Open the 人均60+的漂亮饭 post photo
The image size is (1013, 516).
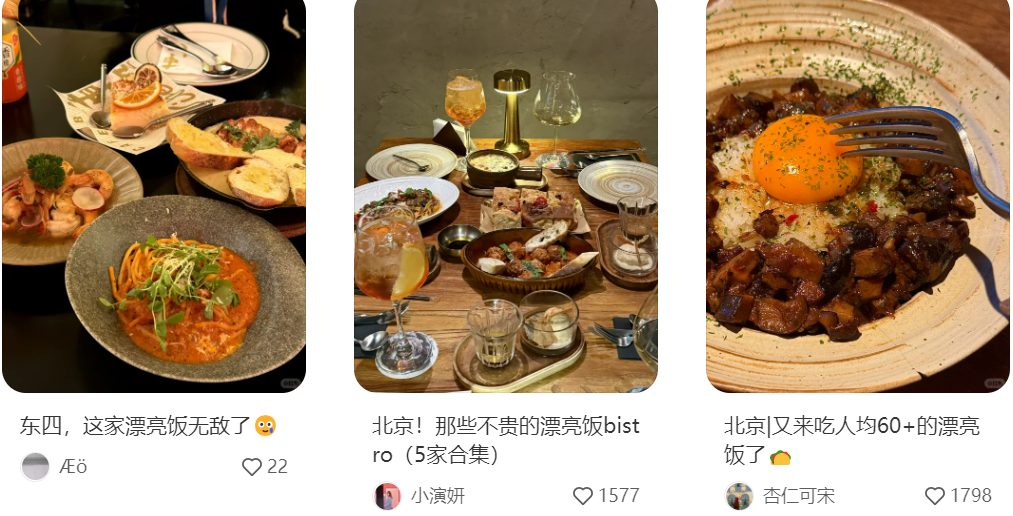(858, 195)
